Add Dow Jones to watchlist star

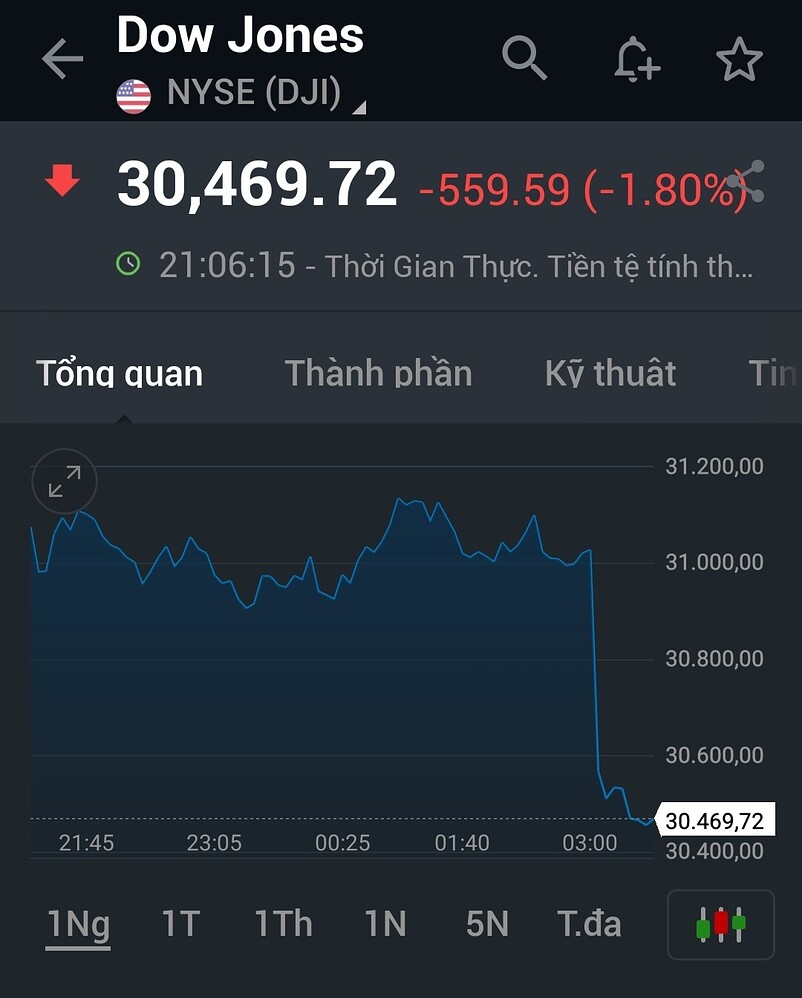(x=740, y=60)
